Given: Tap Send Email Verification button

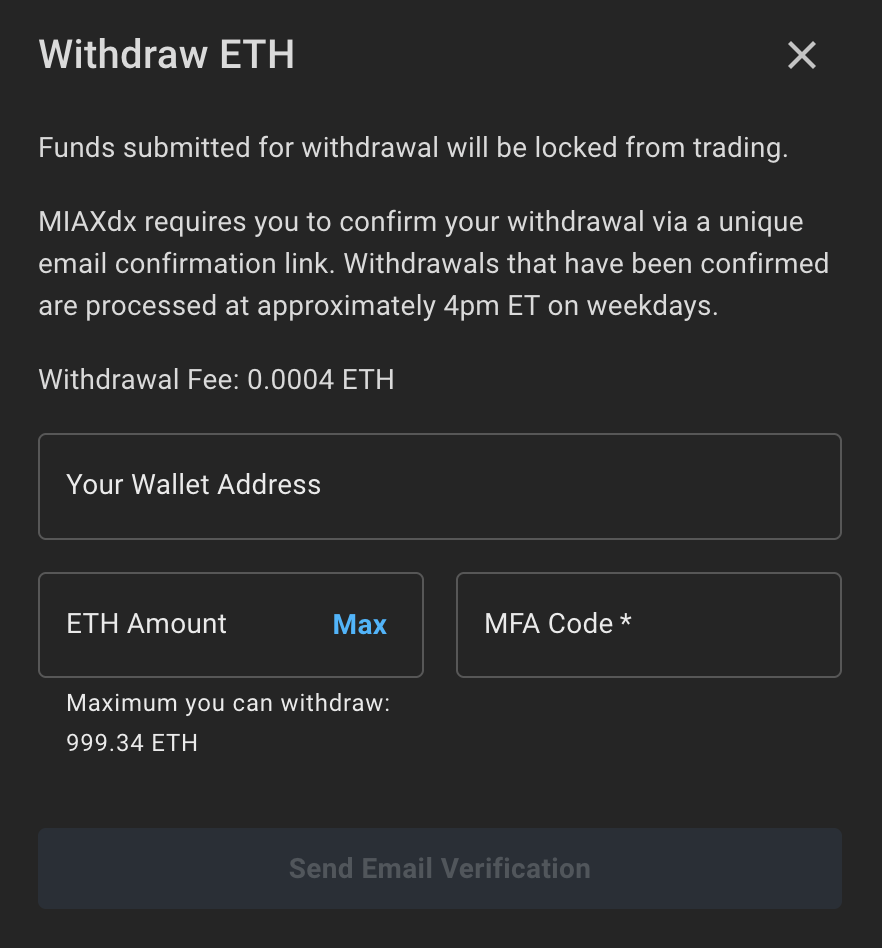Looking at the screenshot, I should coord(439,868).
